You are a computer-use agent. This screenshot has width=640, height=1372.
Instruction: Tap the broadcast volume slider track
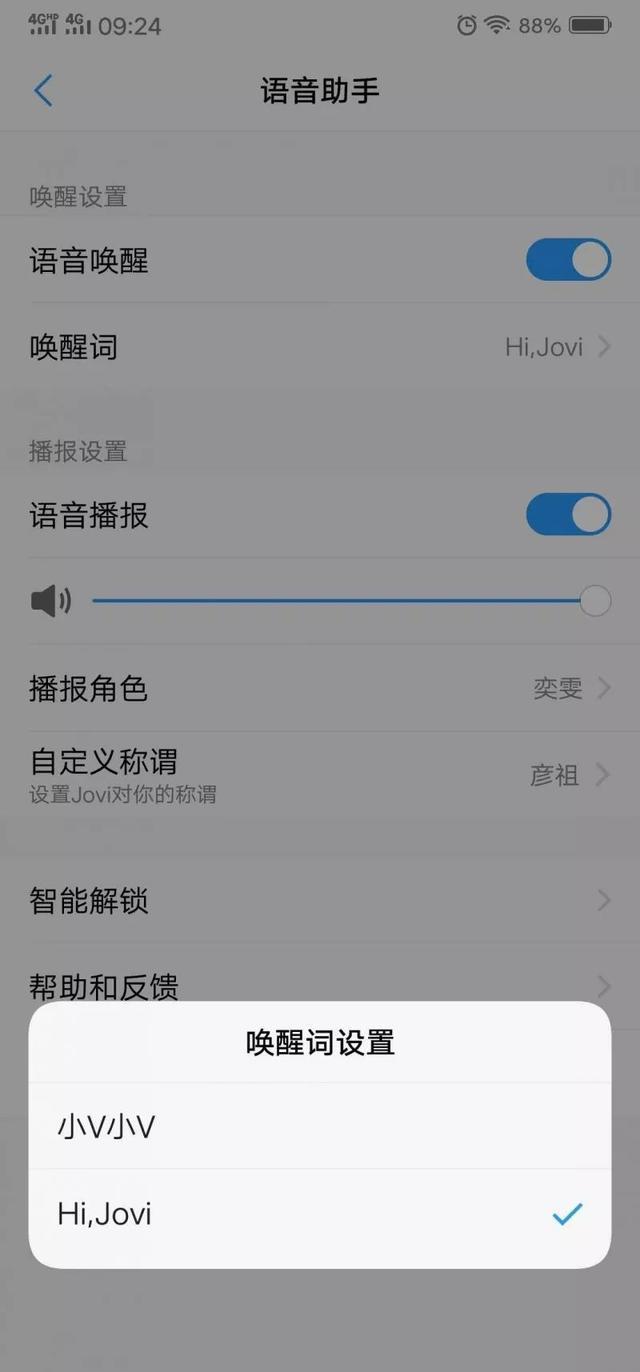[340, 601]
